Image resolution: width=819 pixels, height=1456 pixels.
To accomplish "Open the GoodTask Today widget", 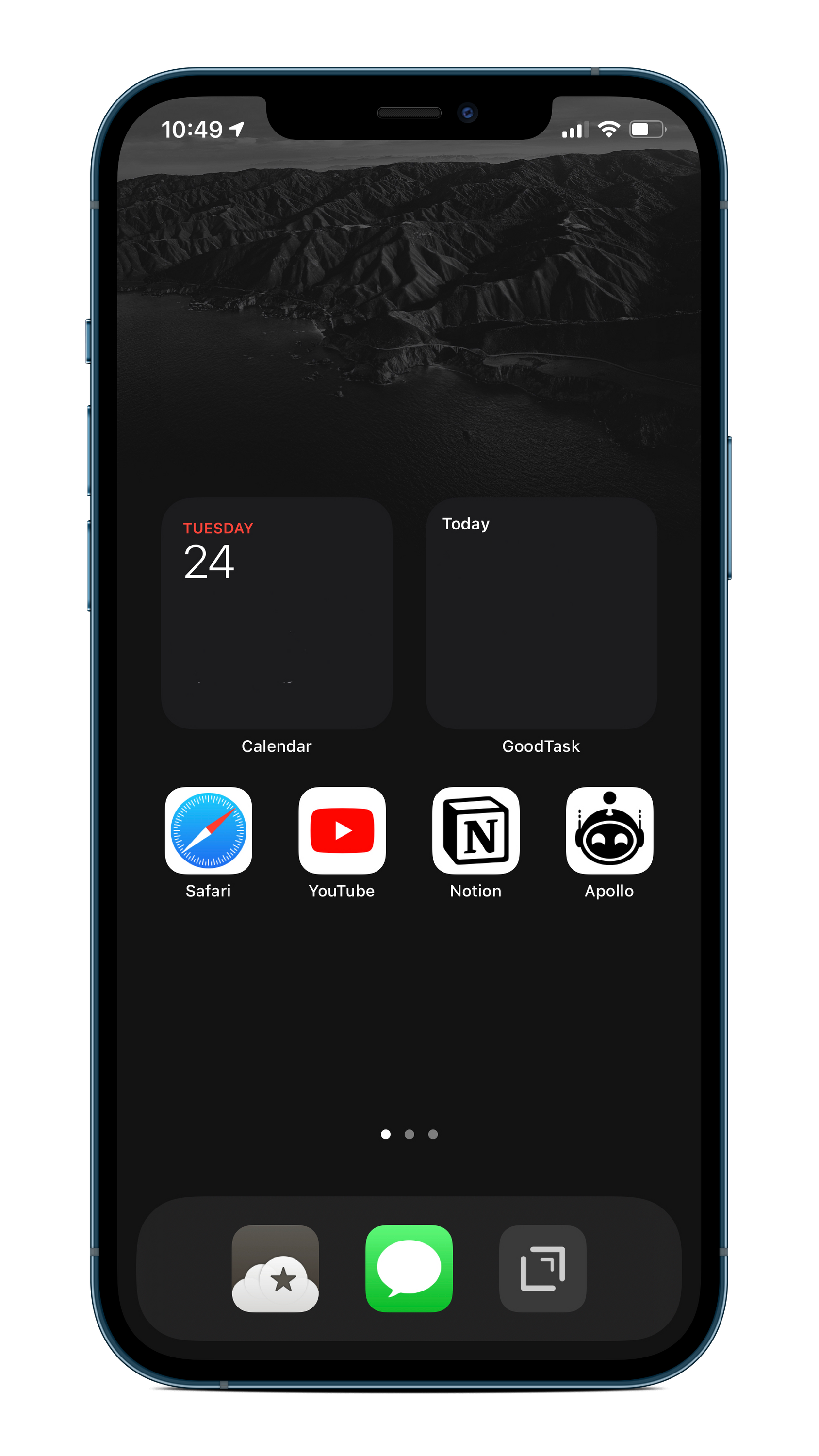I will coord(541,613).
